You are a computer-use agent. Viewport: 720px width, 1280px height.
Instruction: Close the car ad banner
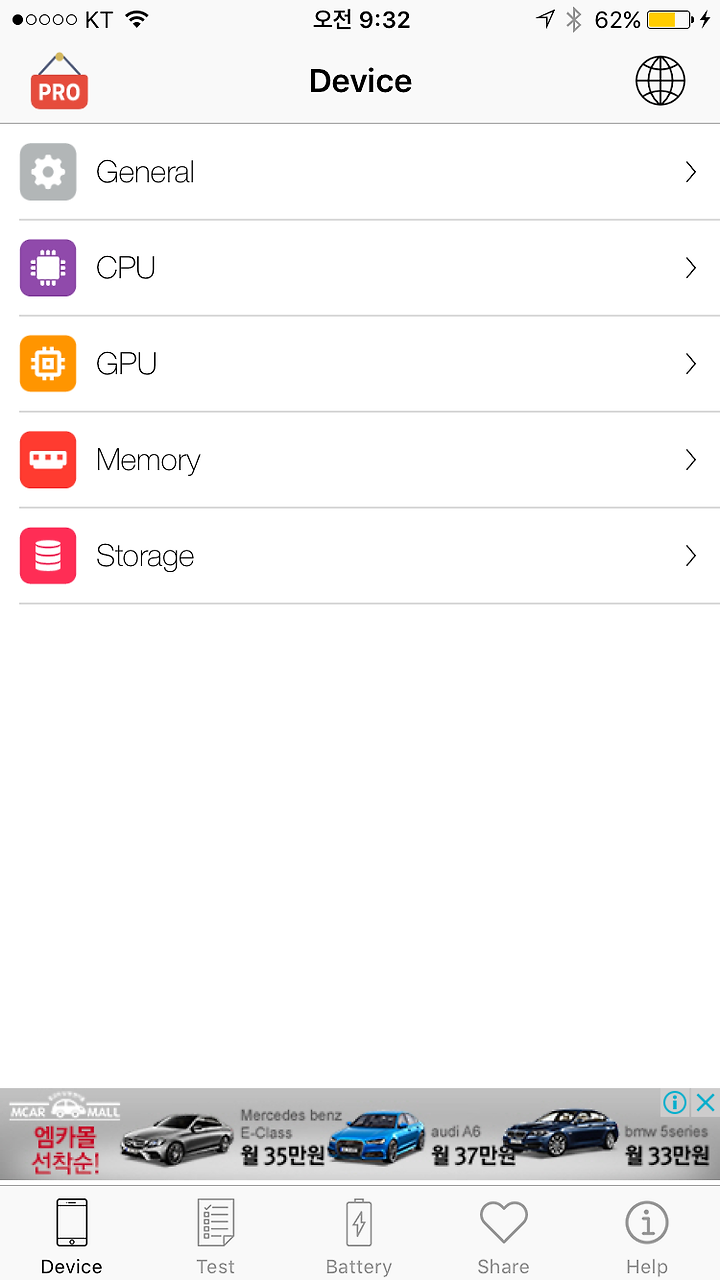(x=705, y=1103)
